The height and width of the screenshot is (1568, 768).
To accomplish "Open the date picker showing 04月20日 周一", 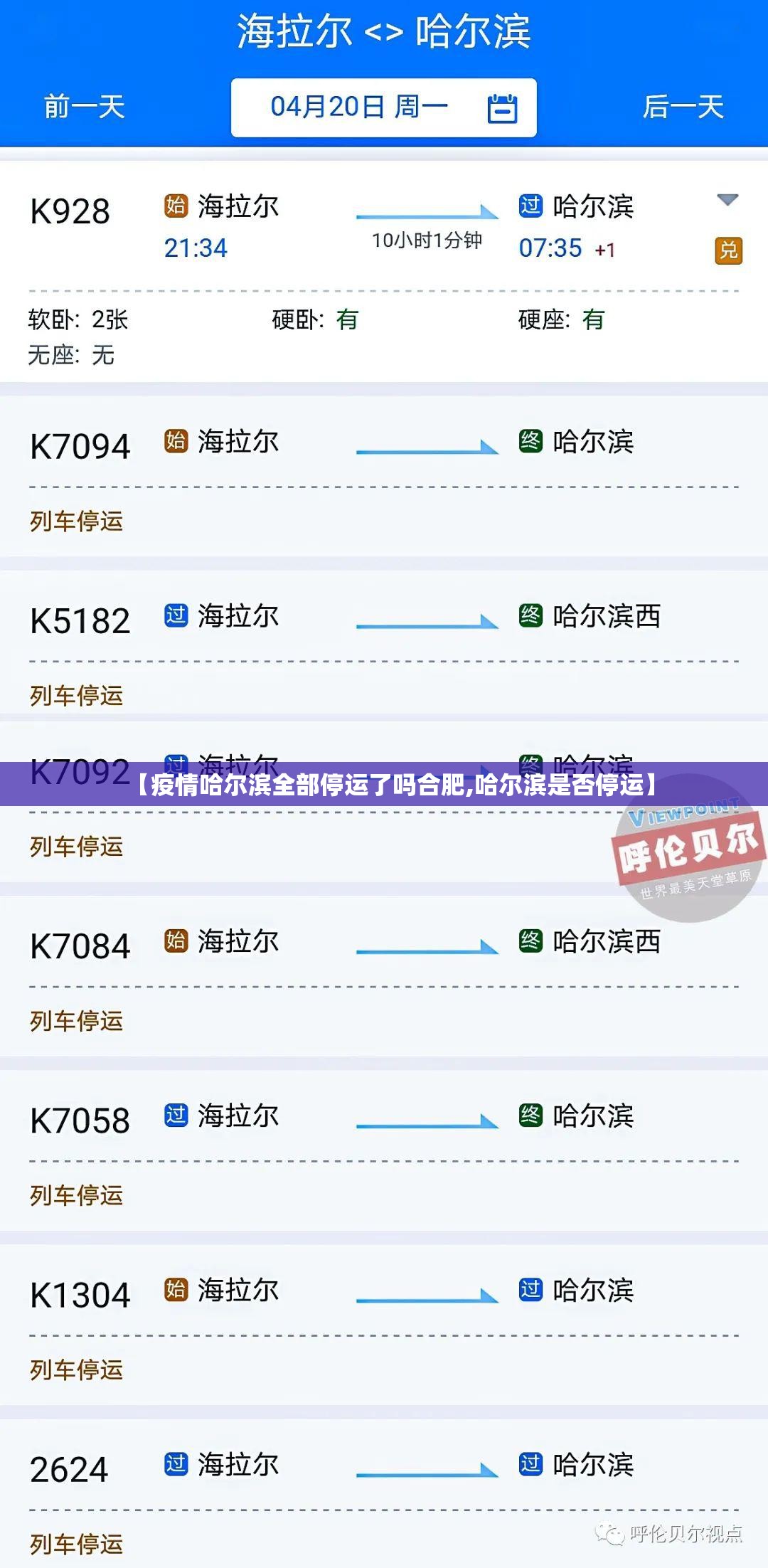I will pos(383,107).
